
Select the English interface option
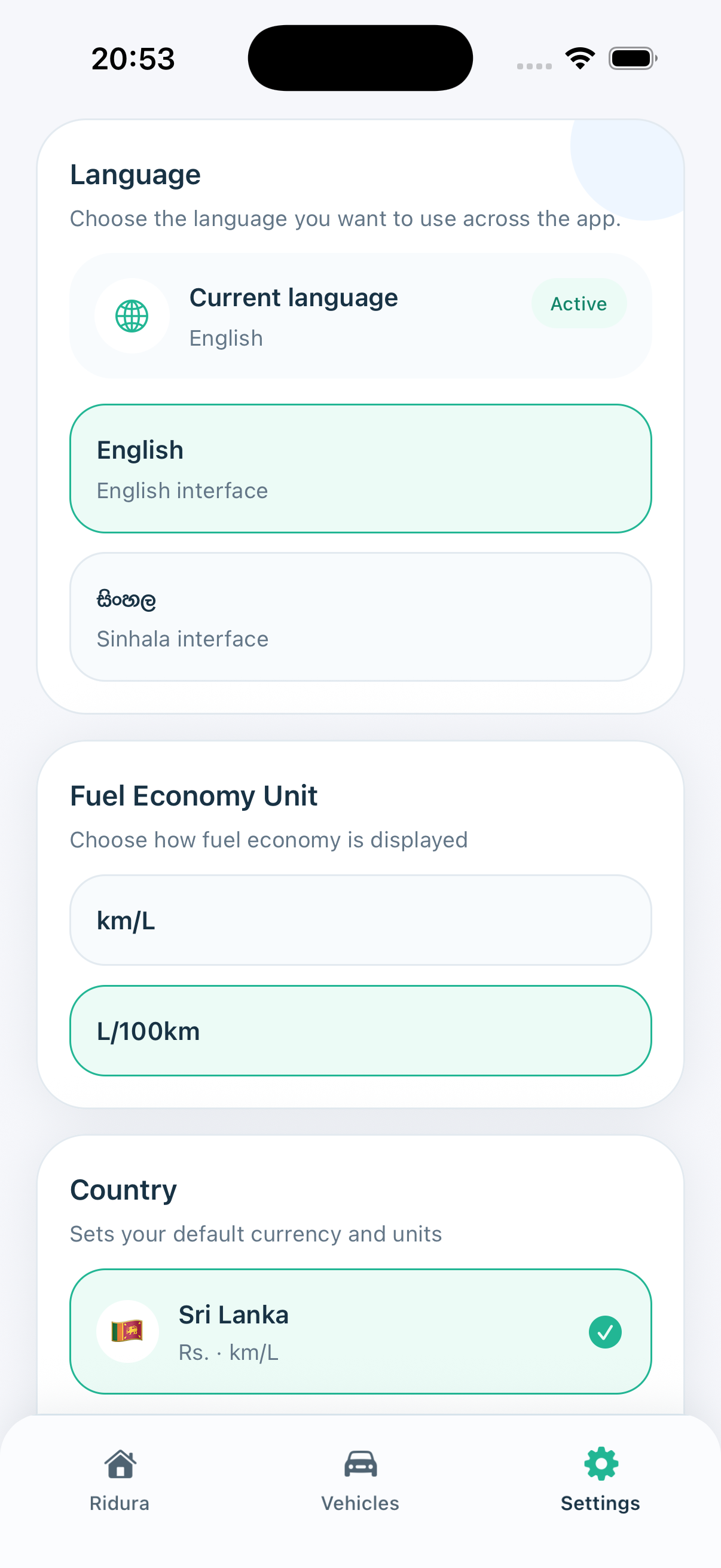(360, 468)
